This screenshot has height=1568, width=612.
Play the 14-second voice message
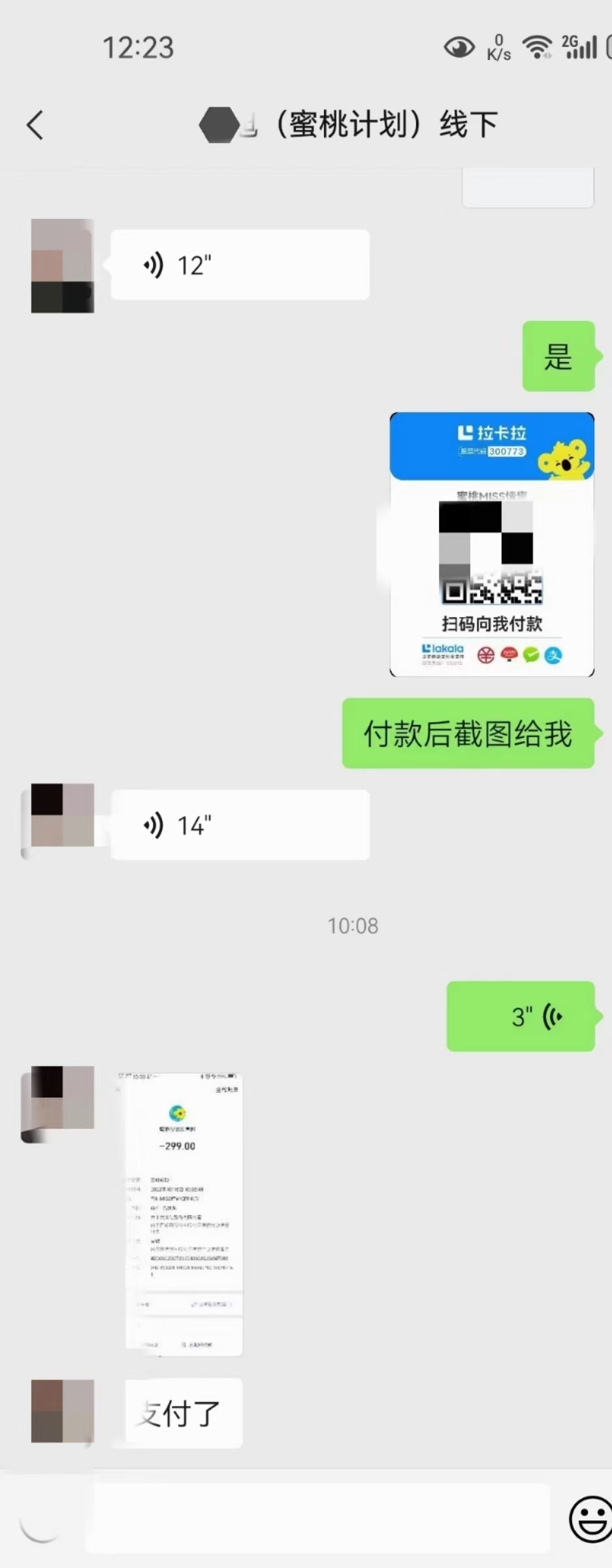pos(239,824)
